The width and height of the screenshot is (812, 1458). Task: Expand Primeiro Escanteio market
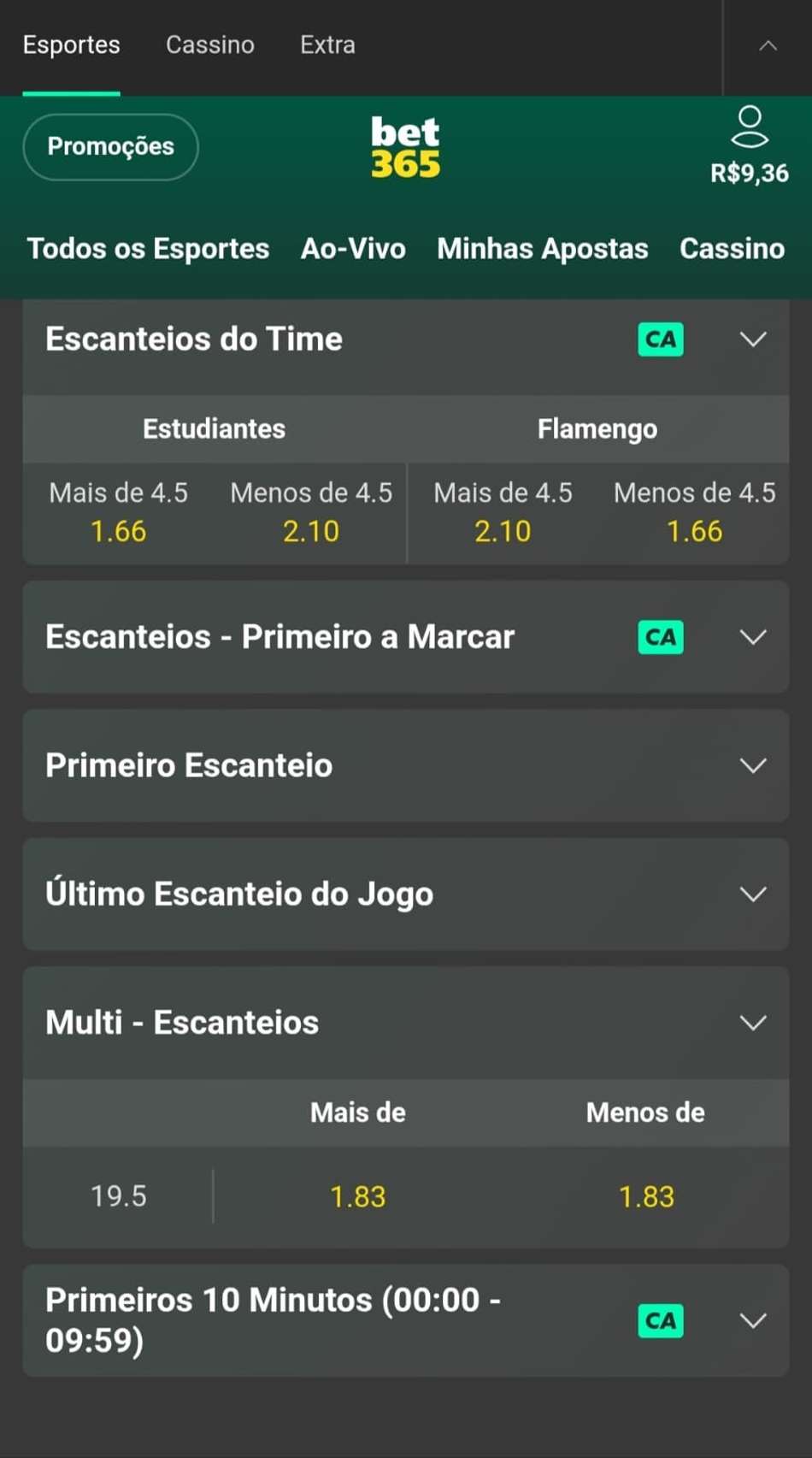click(x=405, y=765)
